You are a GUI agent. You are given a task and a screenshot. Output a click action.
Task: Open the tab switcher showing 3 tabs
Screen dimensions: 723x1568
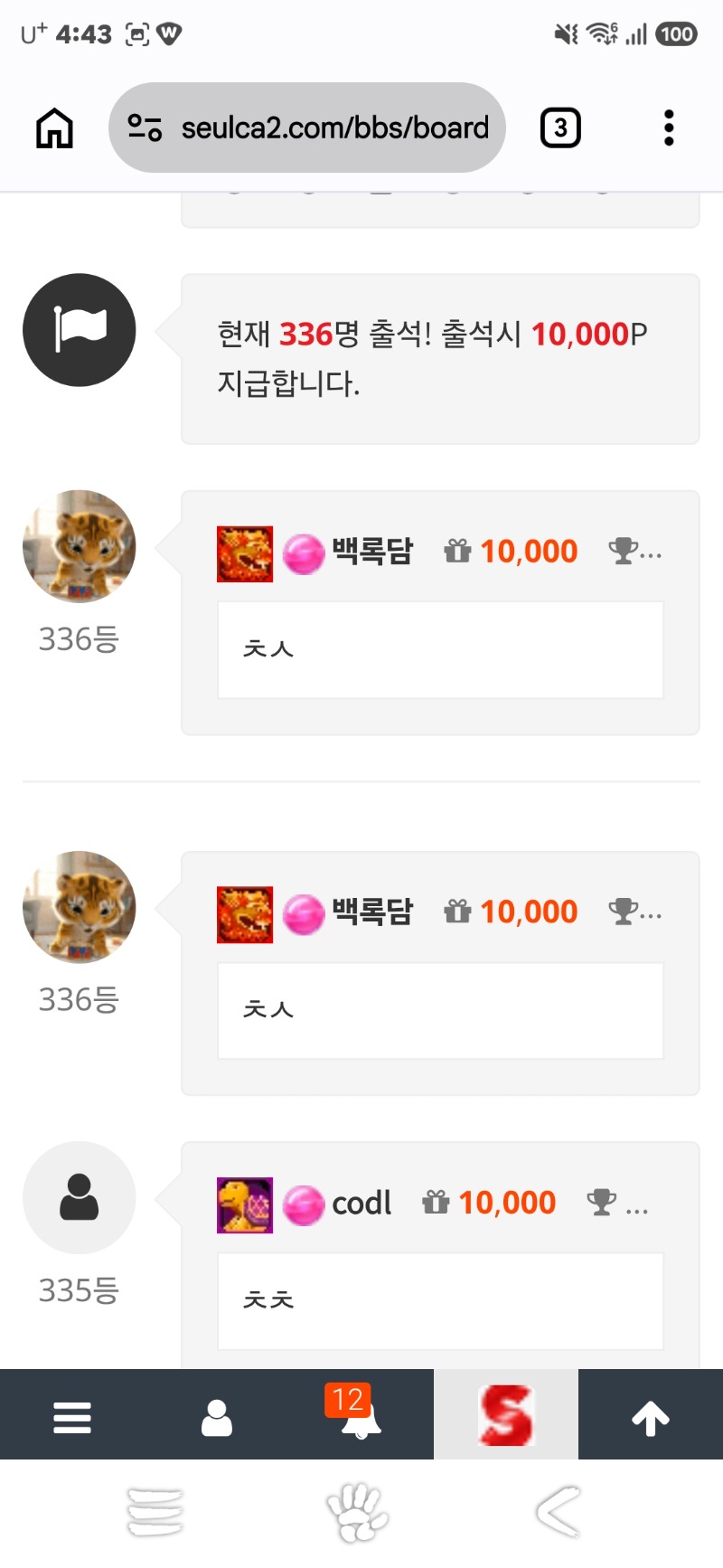click(x=560, y=128)
